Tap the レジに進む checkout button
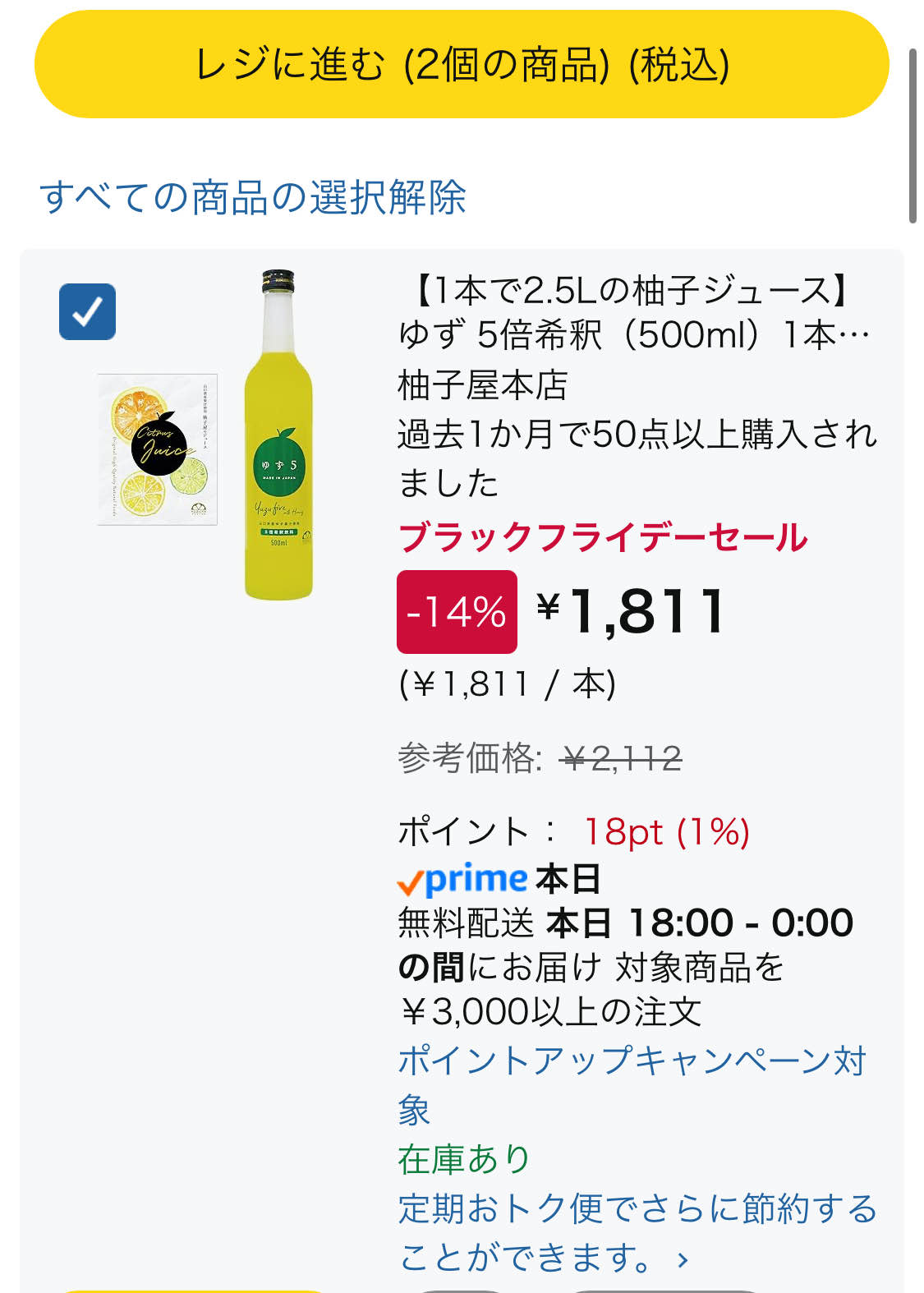 (462, 64)
